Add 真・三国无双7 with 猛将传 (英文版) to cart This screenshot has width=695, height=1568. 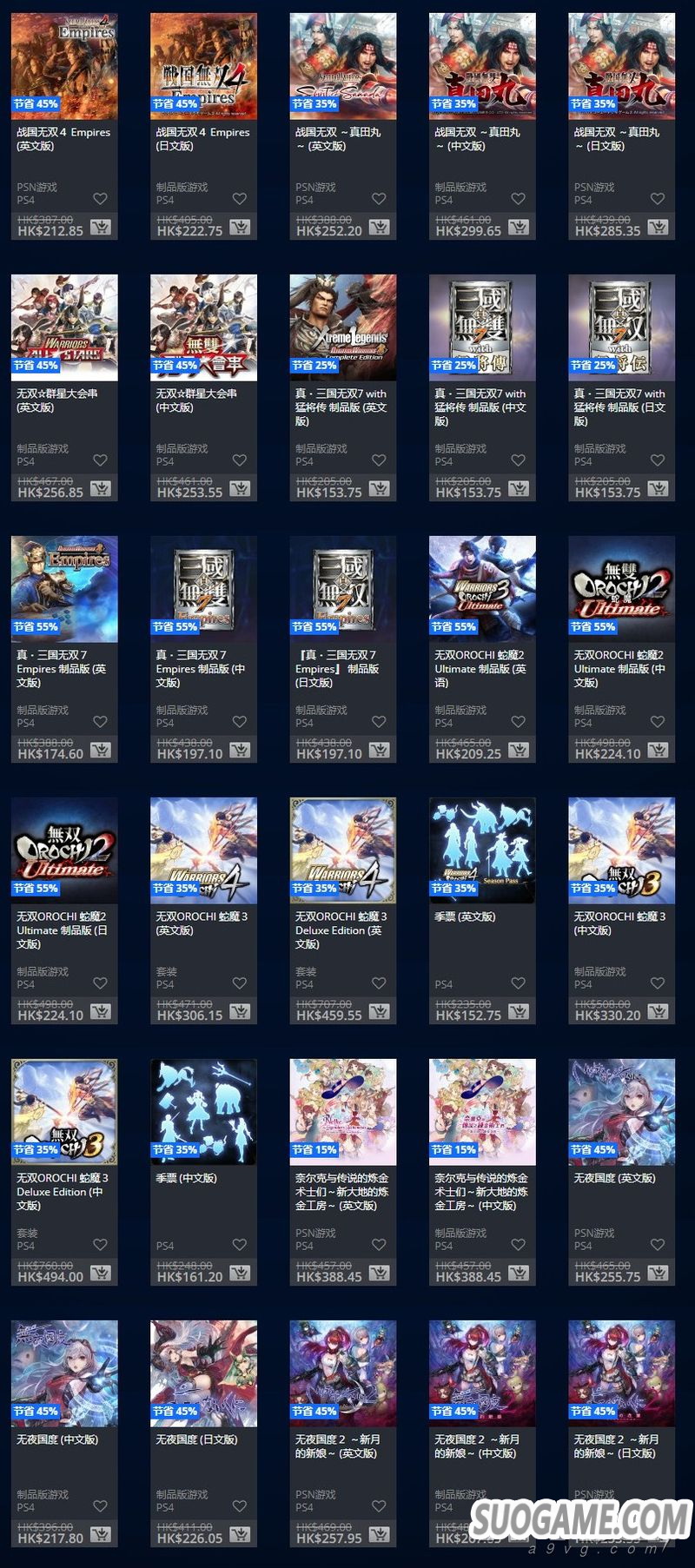[x=379, y=489]
